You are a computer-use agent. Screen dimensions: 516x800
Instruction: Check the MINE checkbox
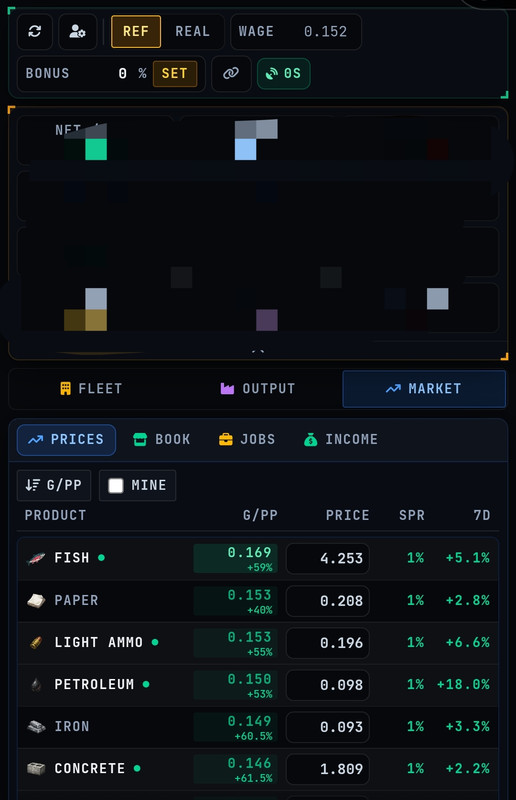click(x=116, y=485)
